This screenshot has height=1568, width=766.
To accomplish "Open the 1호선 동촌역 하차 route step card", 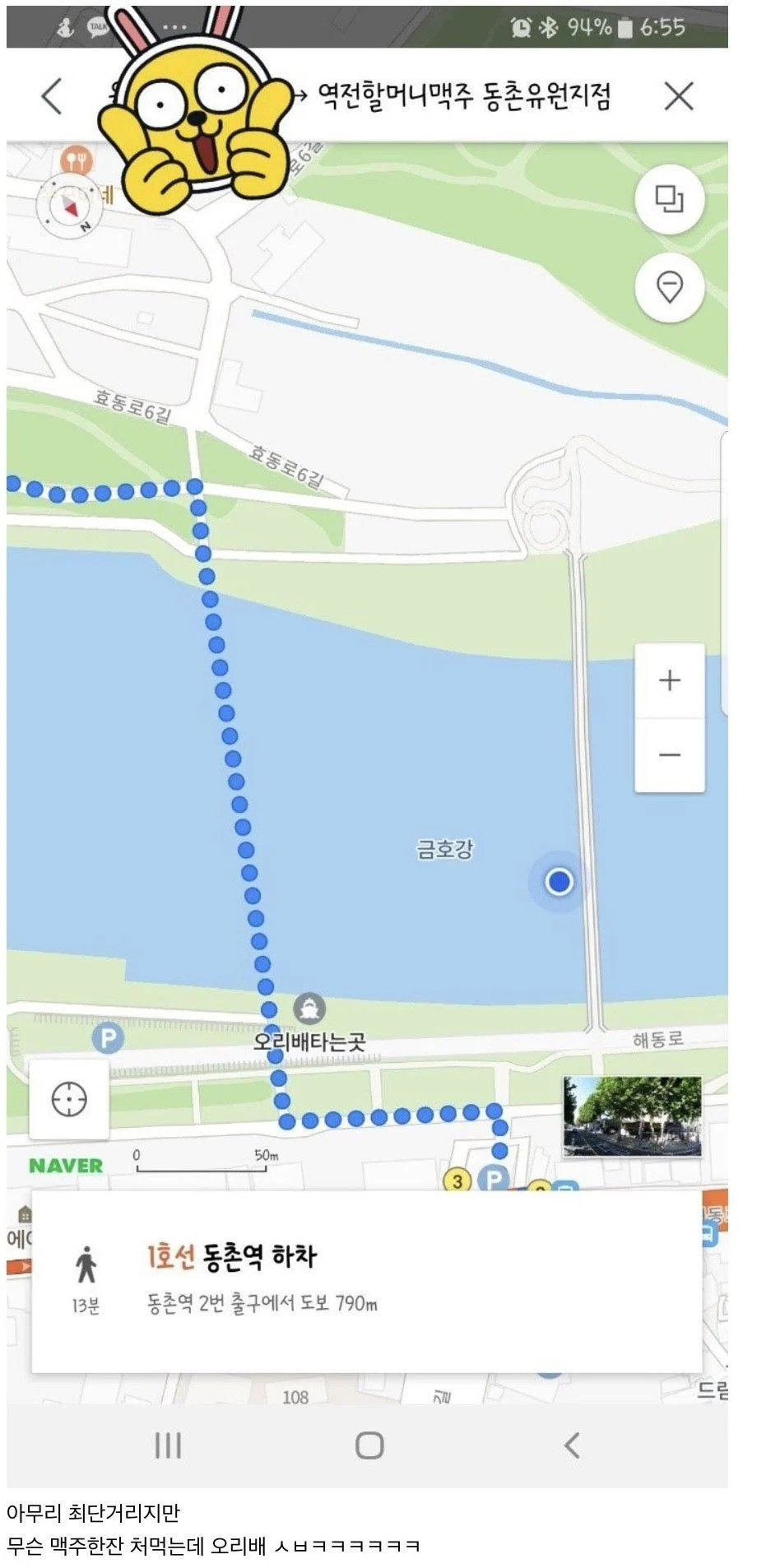I will click(366, 1280).
